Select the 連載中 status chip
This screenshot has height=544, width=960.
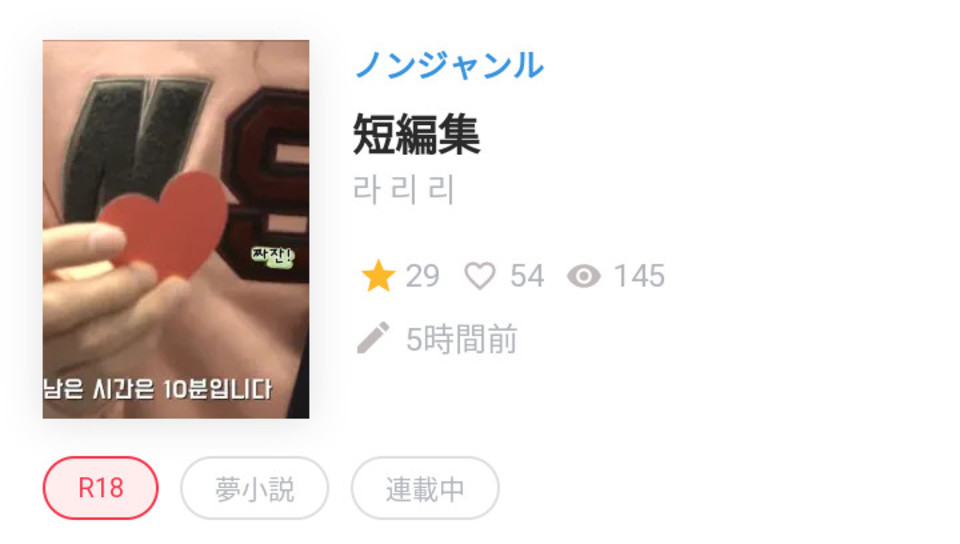pyautogui.click(x=425, y=488)
